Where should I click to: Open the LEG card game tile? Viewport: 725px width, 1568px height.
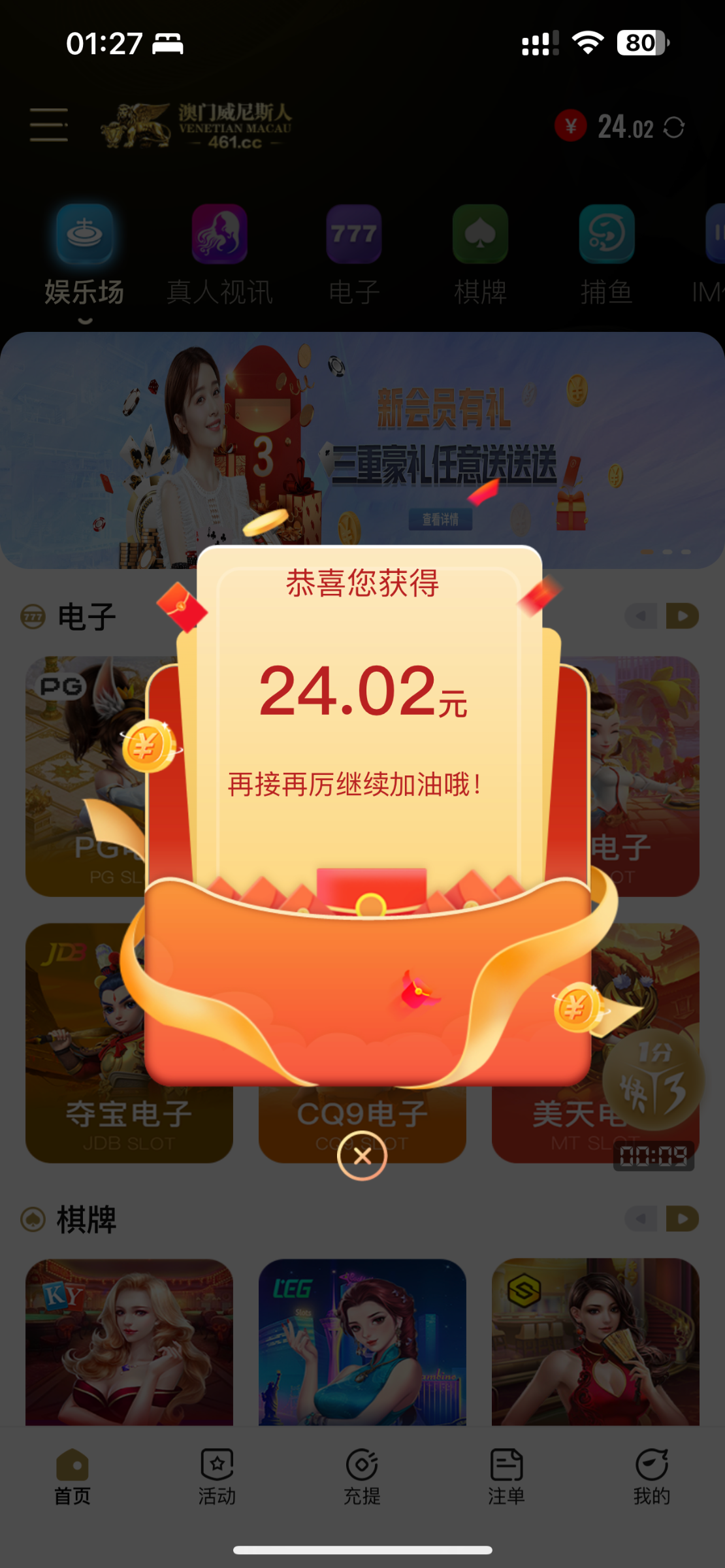coord(362,1343)
